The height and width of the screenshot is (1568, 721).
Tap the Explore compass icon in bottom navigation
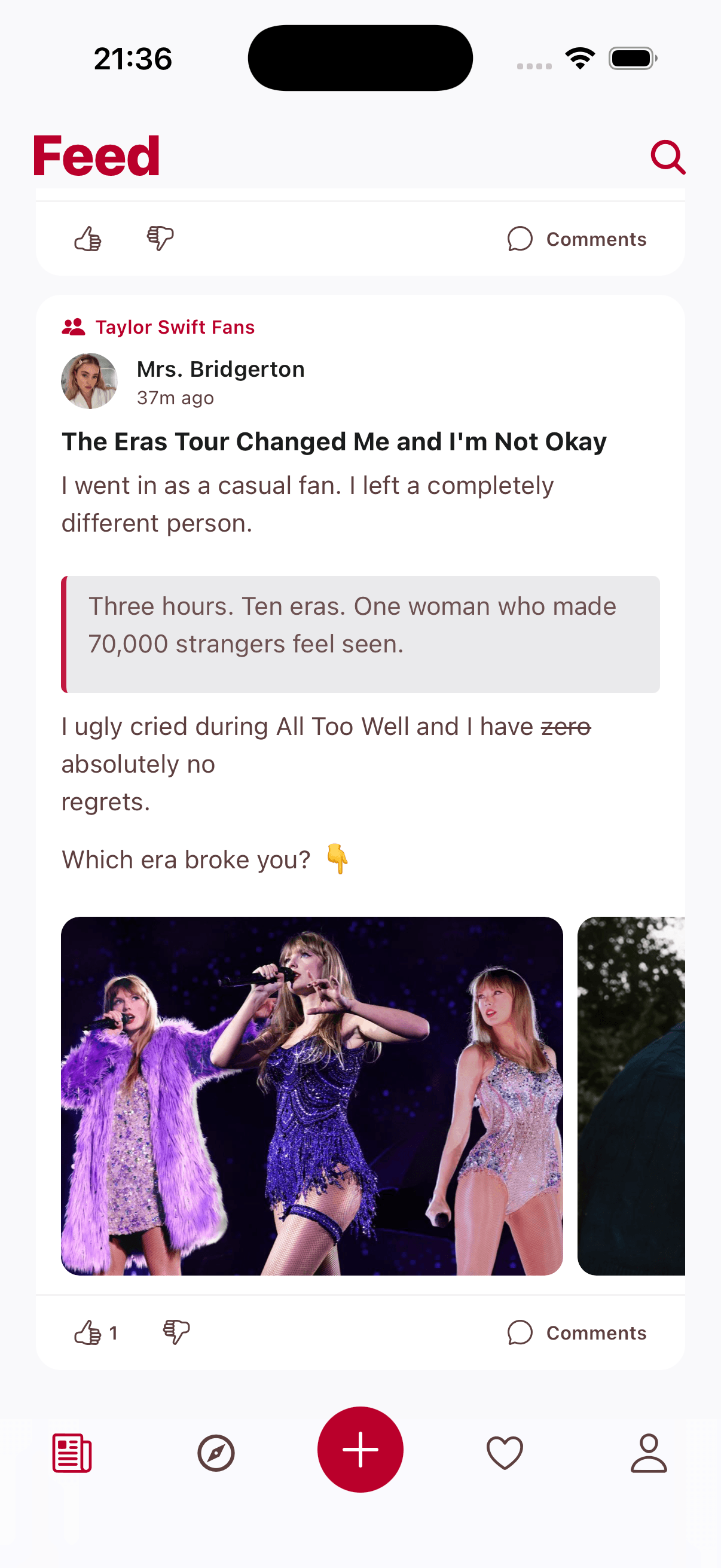click(216, 1454)
